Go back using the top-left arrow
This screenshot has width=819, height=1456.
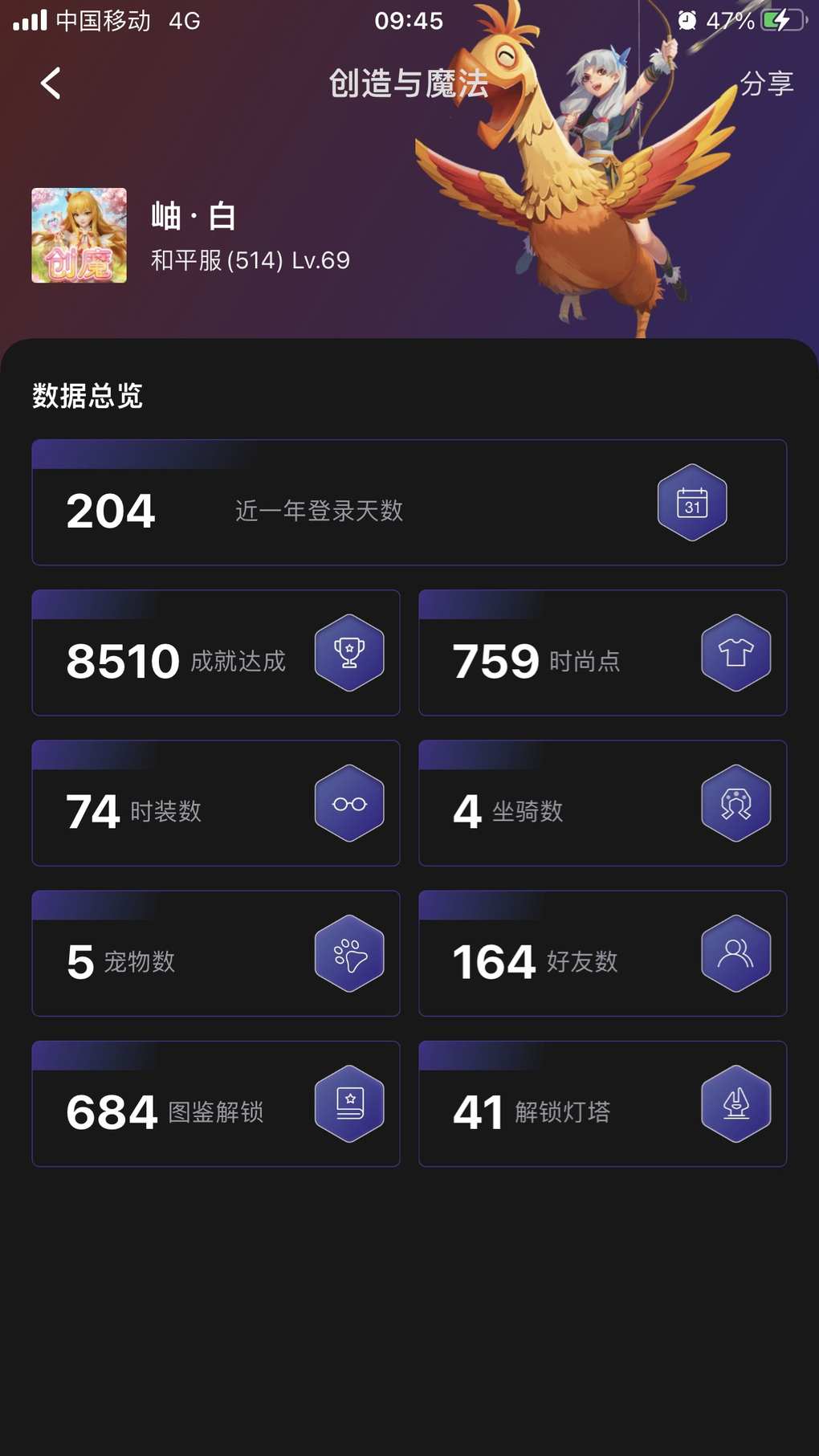51,83
